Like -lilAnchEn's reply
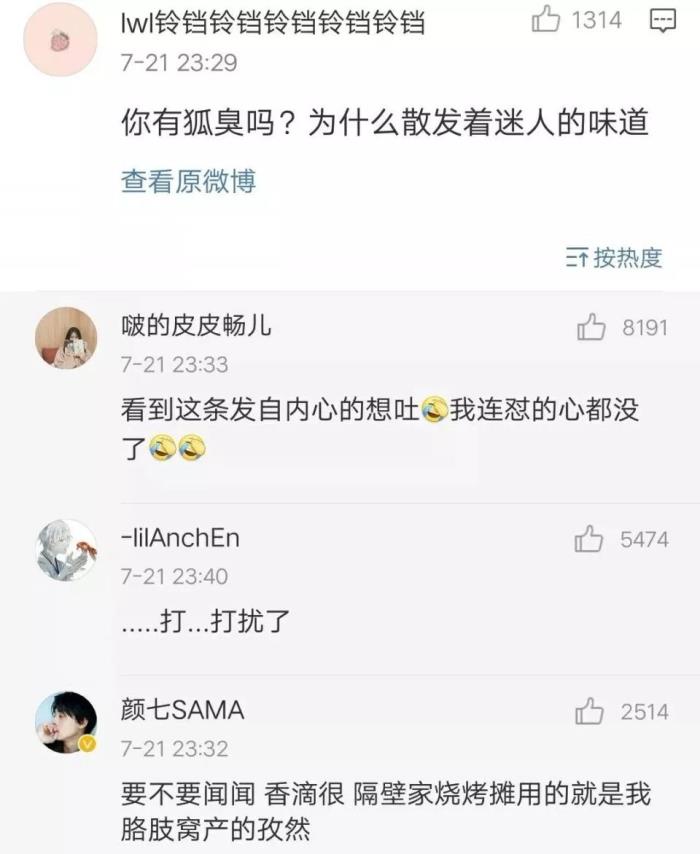The width and height of the screenshot is (700, 854). [x=589, y=540]
